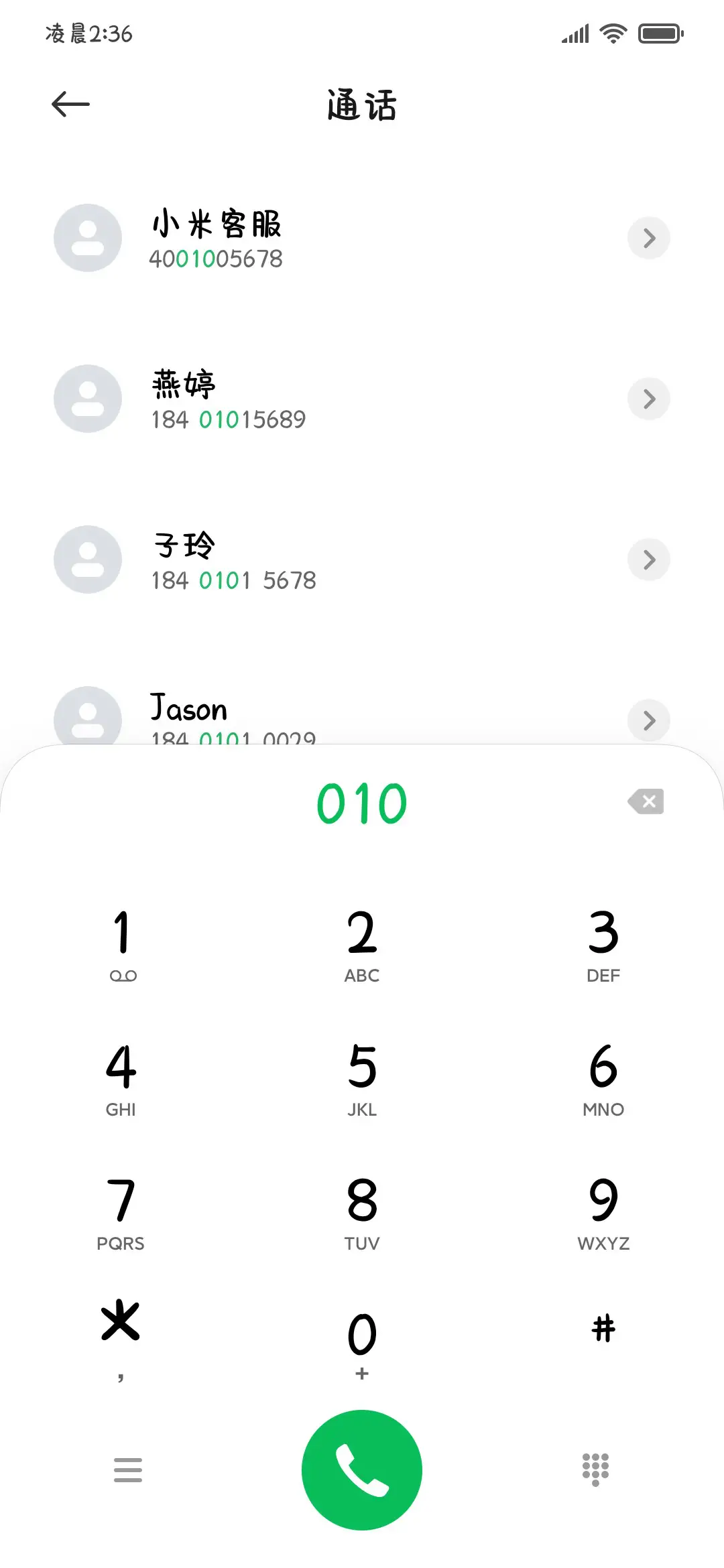
Task: Tap the entered number 010 field
Action: coord(361,803)
